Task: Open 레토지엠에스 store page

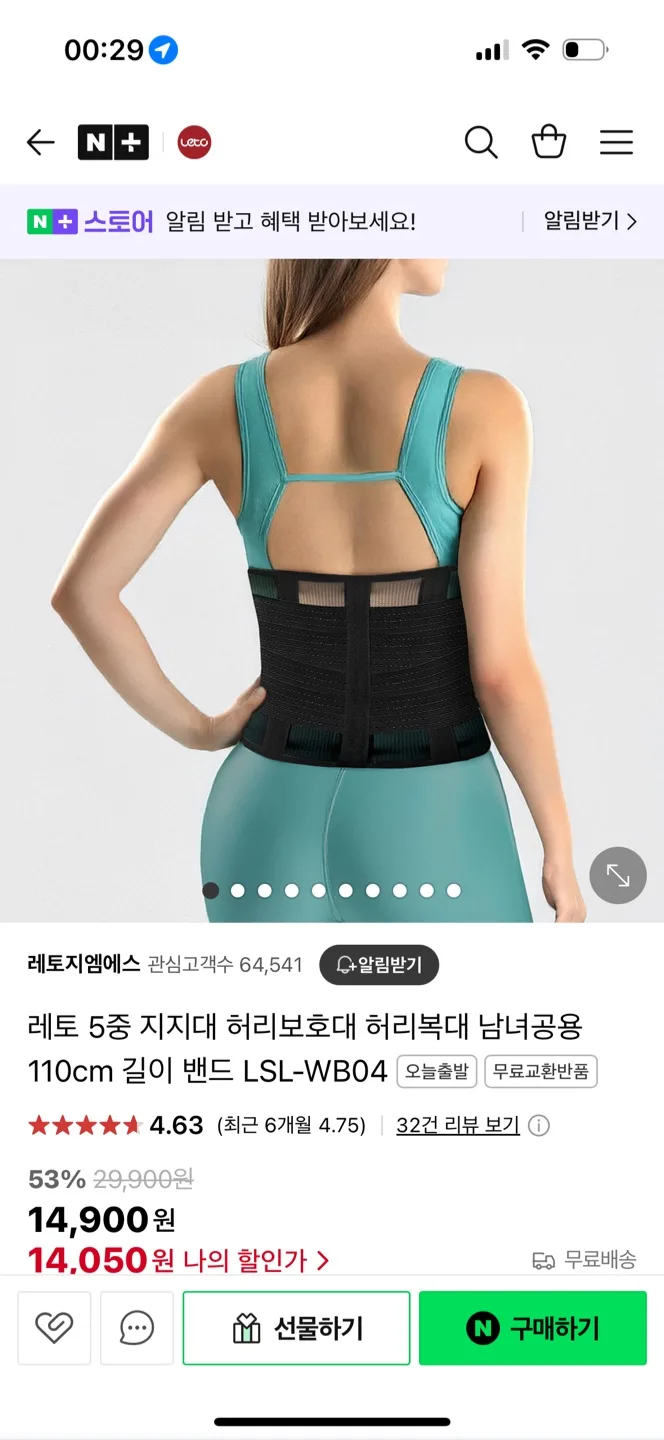Action: click(84, 965)
